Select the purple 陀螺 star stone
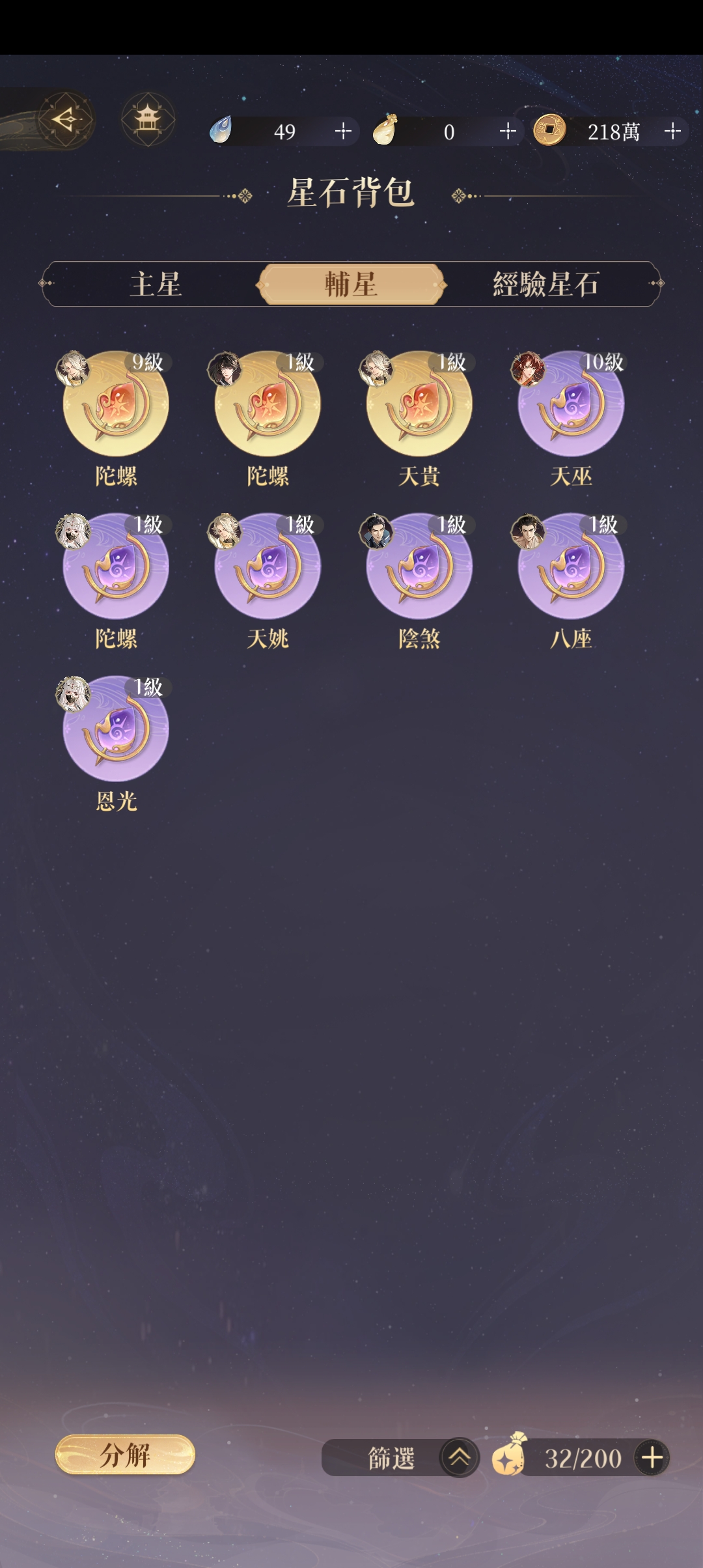 coord(116,567)
